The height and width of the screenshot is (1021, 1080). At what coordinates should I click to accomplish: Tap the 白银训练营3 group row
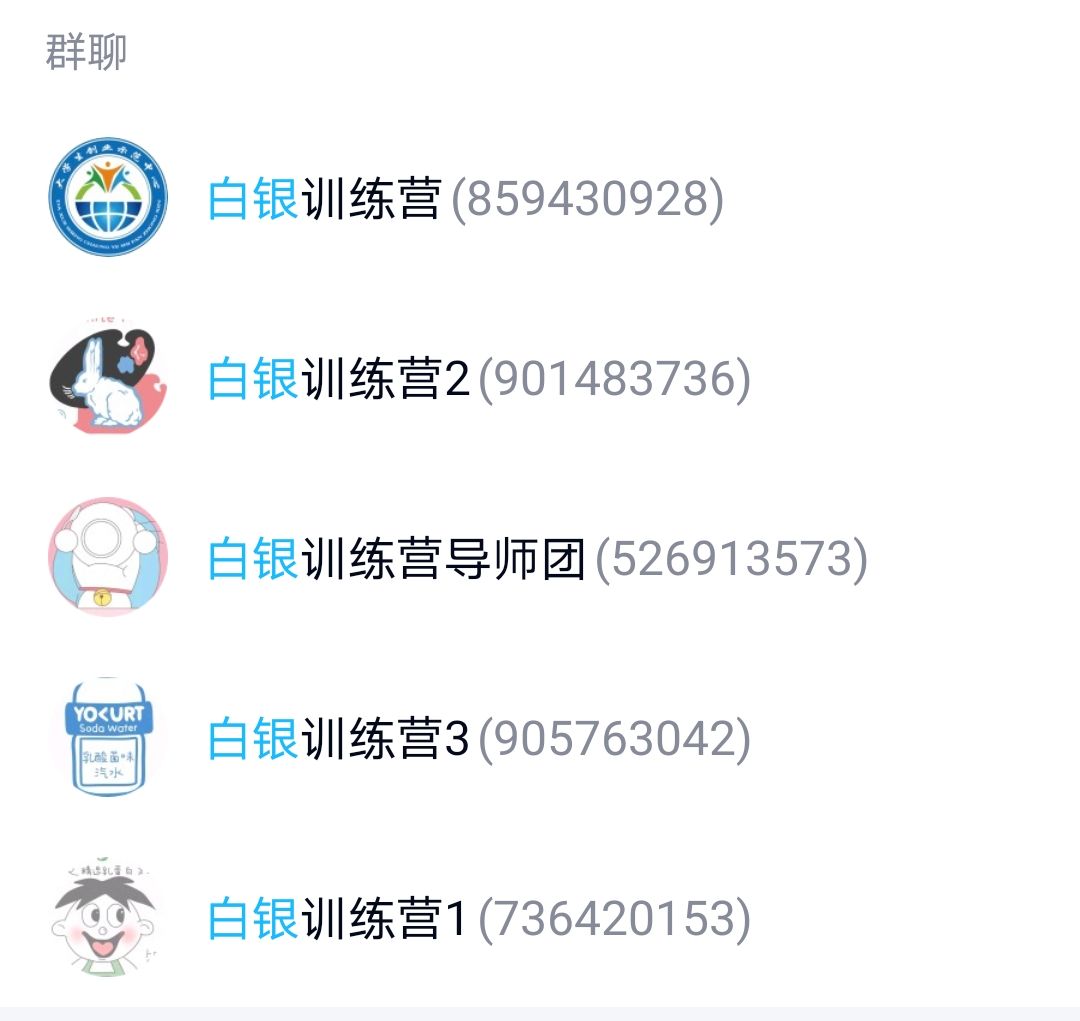tap(478, 739)
